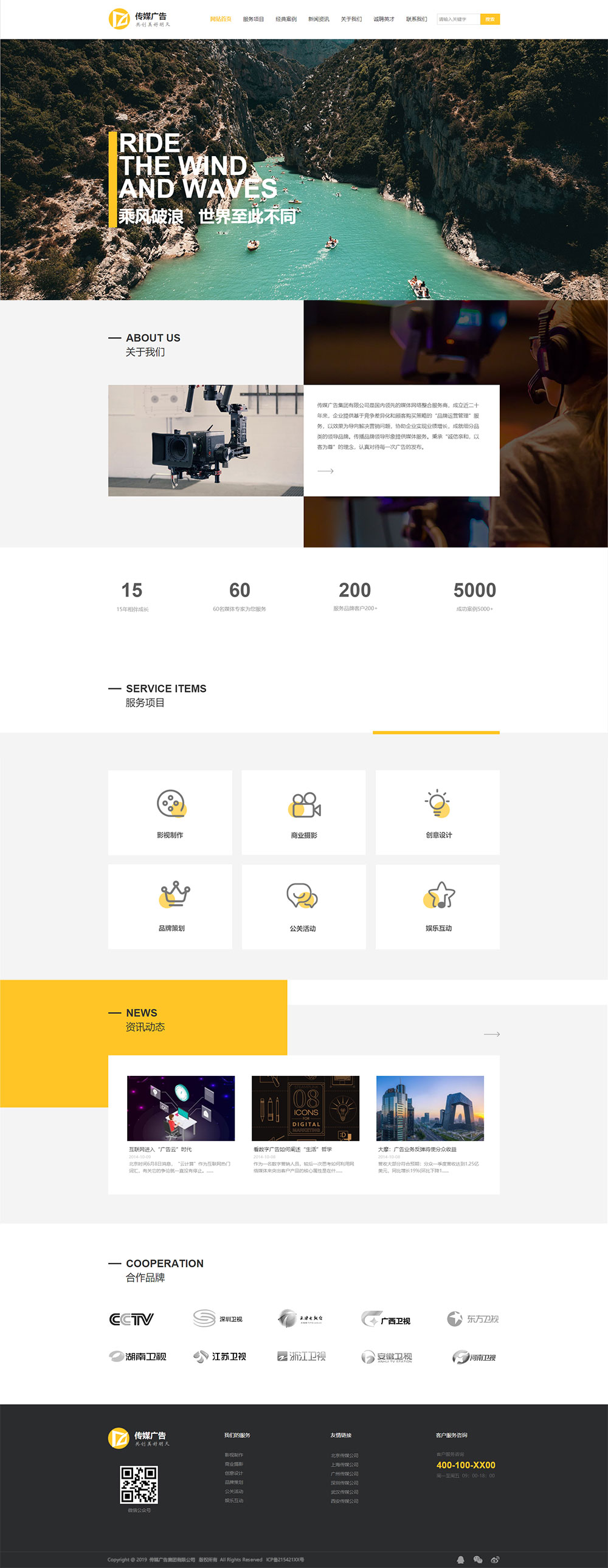
Task: Tap the arrow under the About Us paragraph
Action: coord(325,471)
